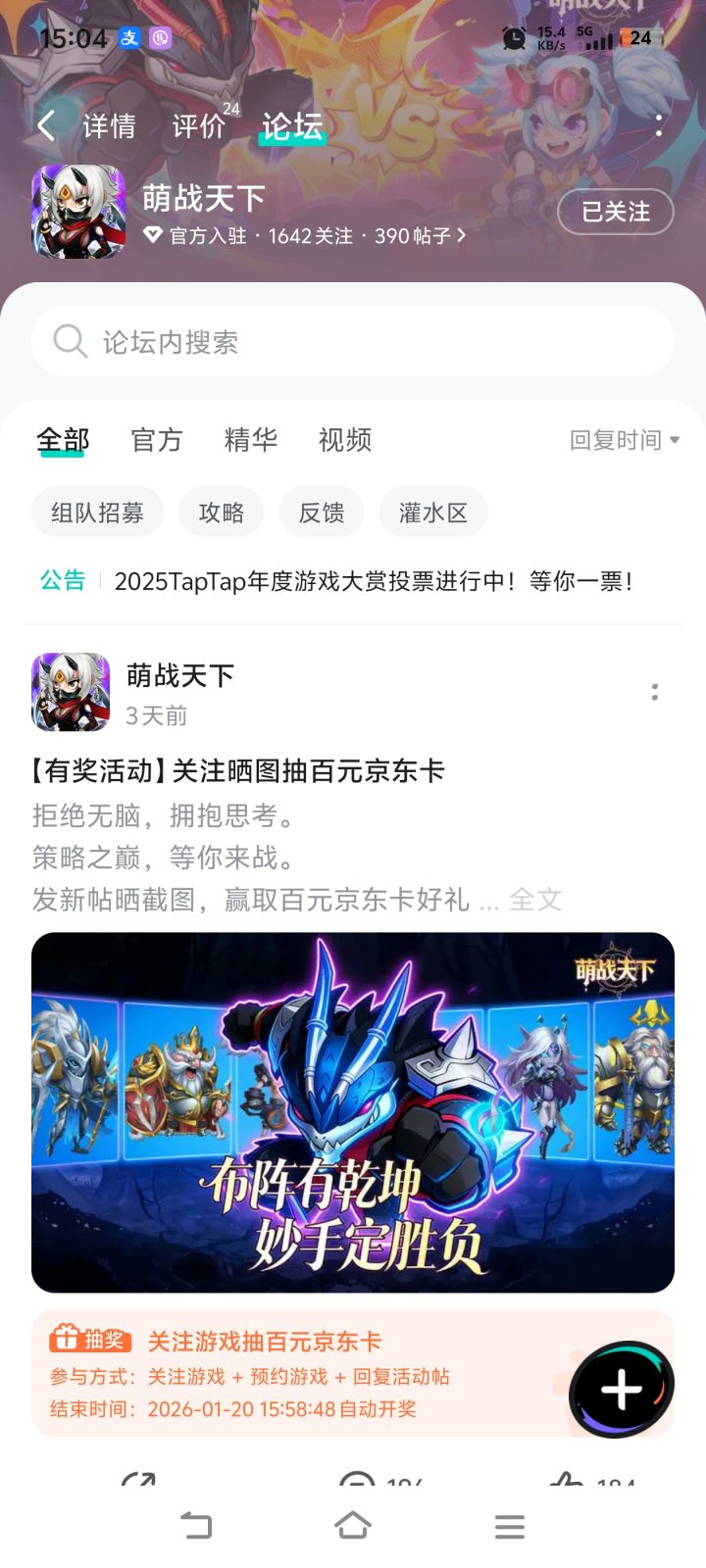
Task: Enable the 攻略 filter chip
Action: (x=222, y=512)
